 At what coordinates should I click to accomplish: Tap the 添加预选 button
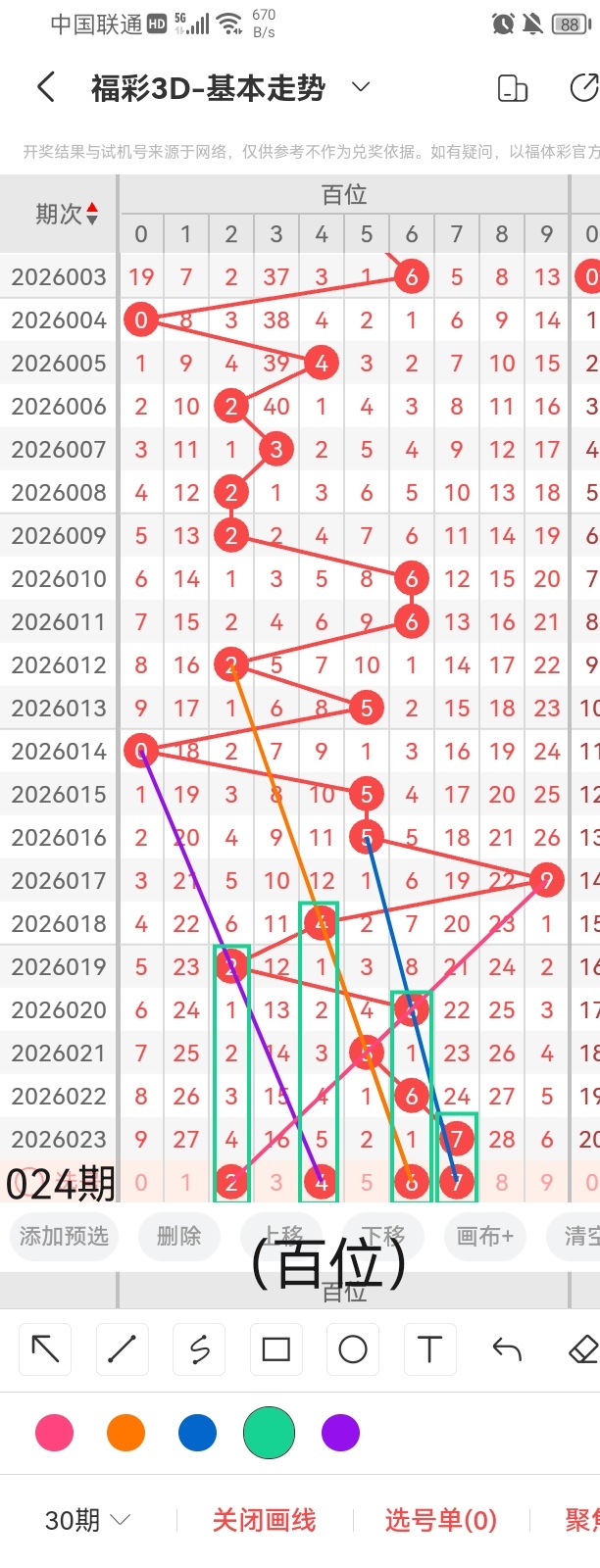(x=64, y=1236)
